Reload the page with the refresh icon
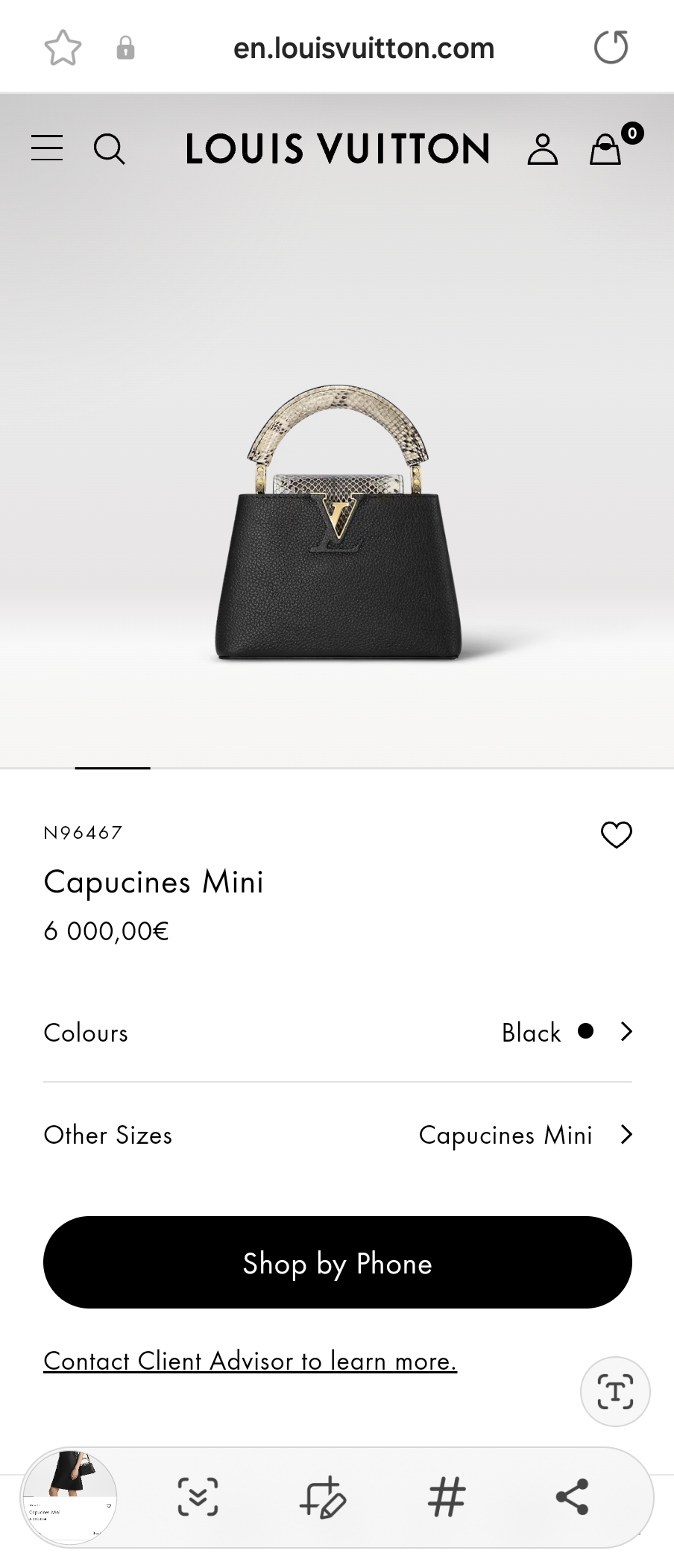This screenshot has width=674, height=1568. pyautogui.click(x=611, y=47)
